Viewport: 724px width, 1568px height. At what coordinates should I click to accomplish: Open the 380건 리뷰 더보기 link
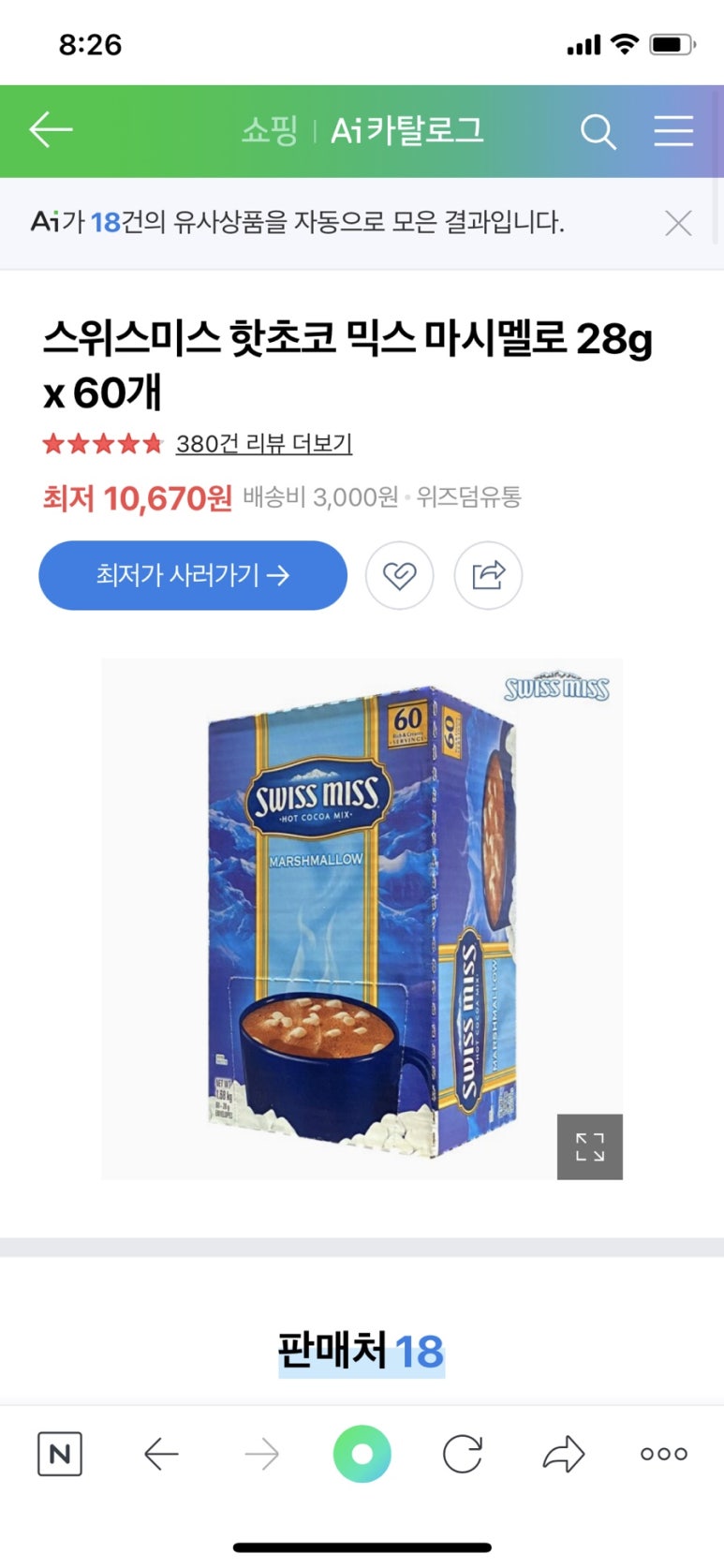(x=264, y=443)
